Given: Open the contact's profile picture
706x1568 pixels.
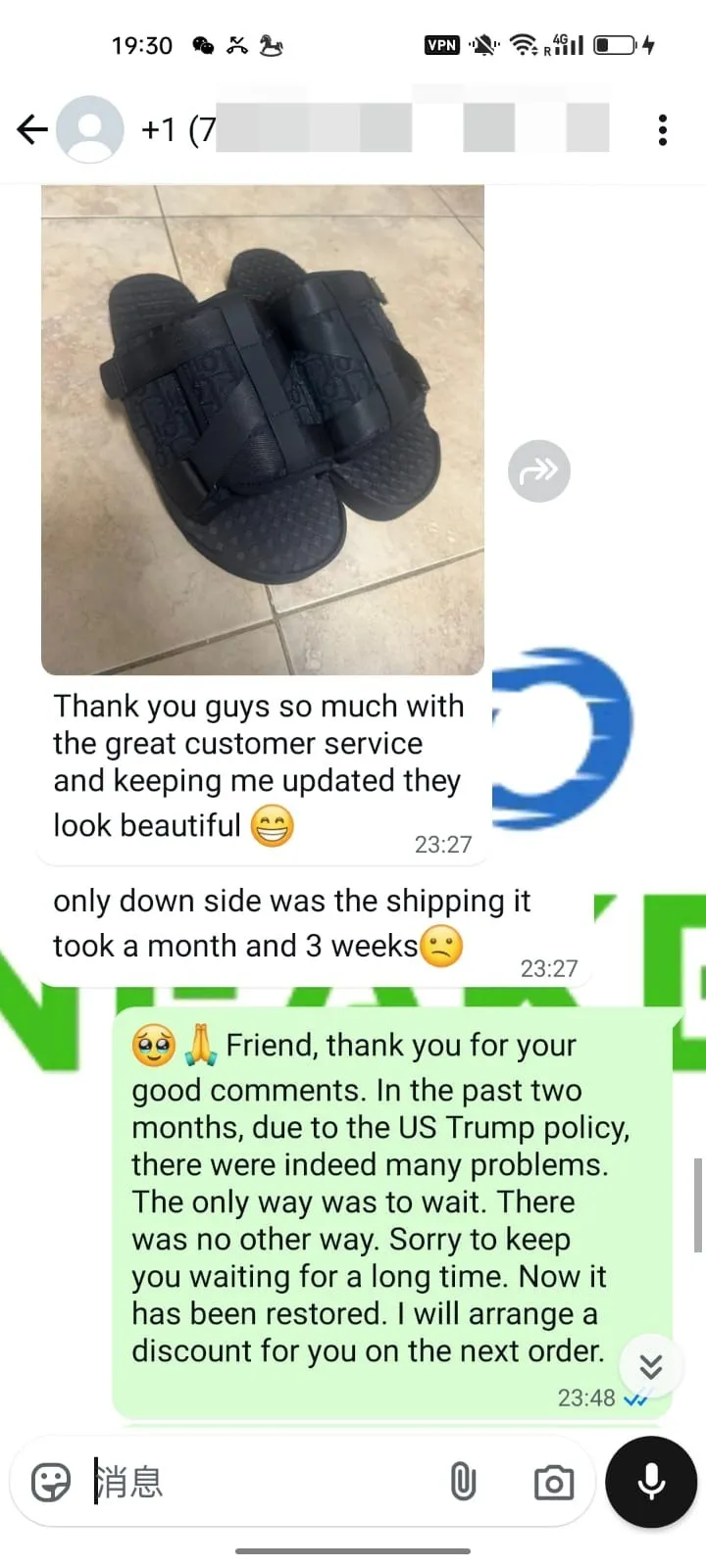Looking at the screenshot, I should point(90,129).
